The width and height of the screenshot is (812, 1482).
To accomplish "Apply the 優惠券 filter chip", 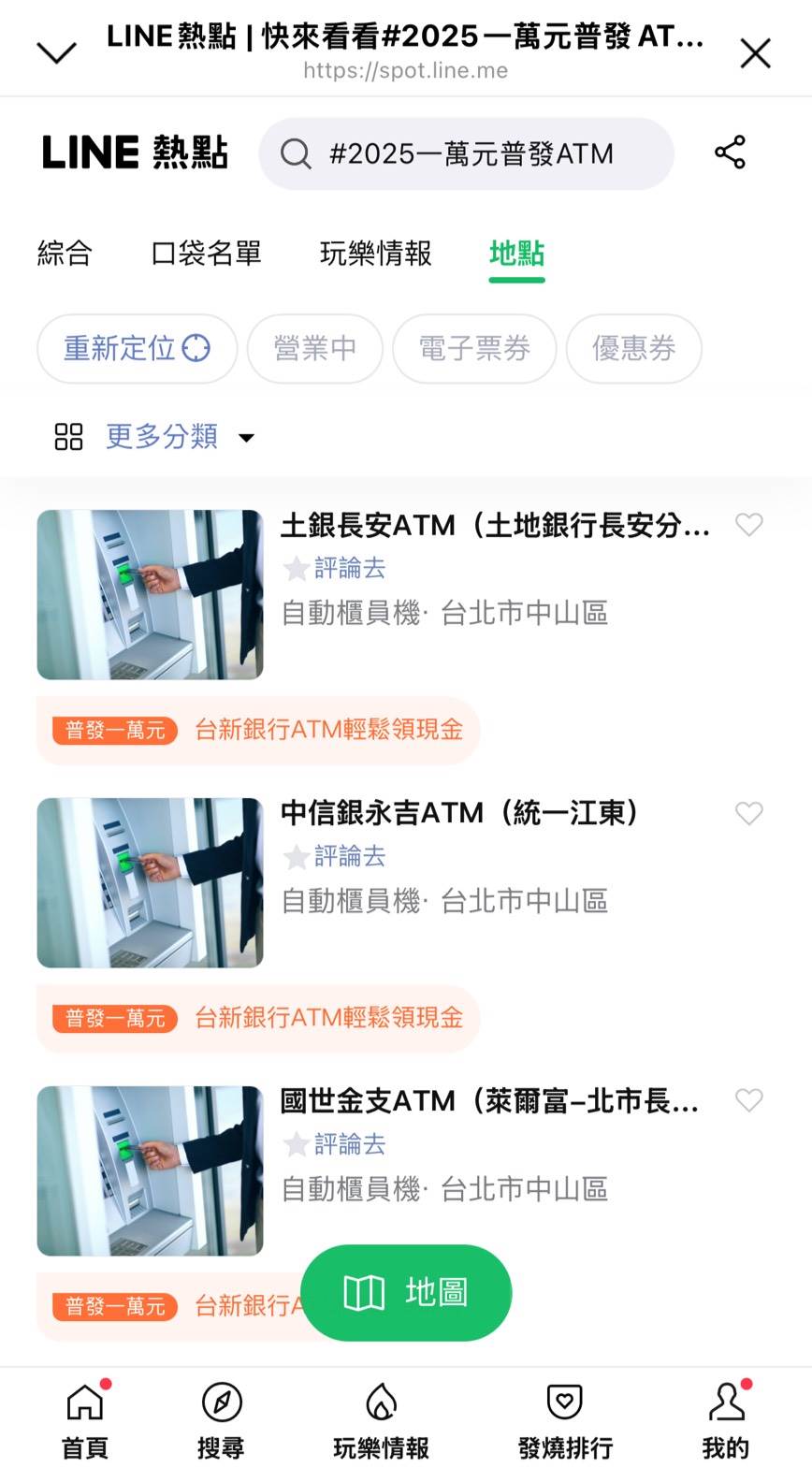I will coord(633,349).
